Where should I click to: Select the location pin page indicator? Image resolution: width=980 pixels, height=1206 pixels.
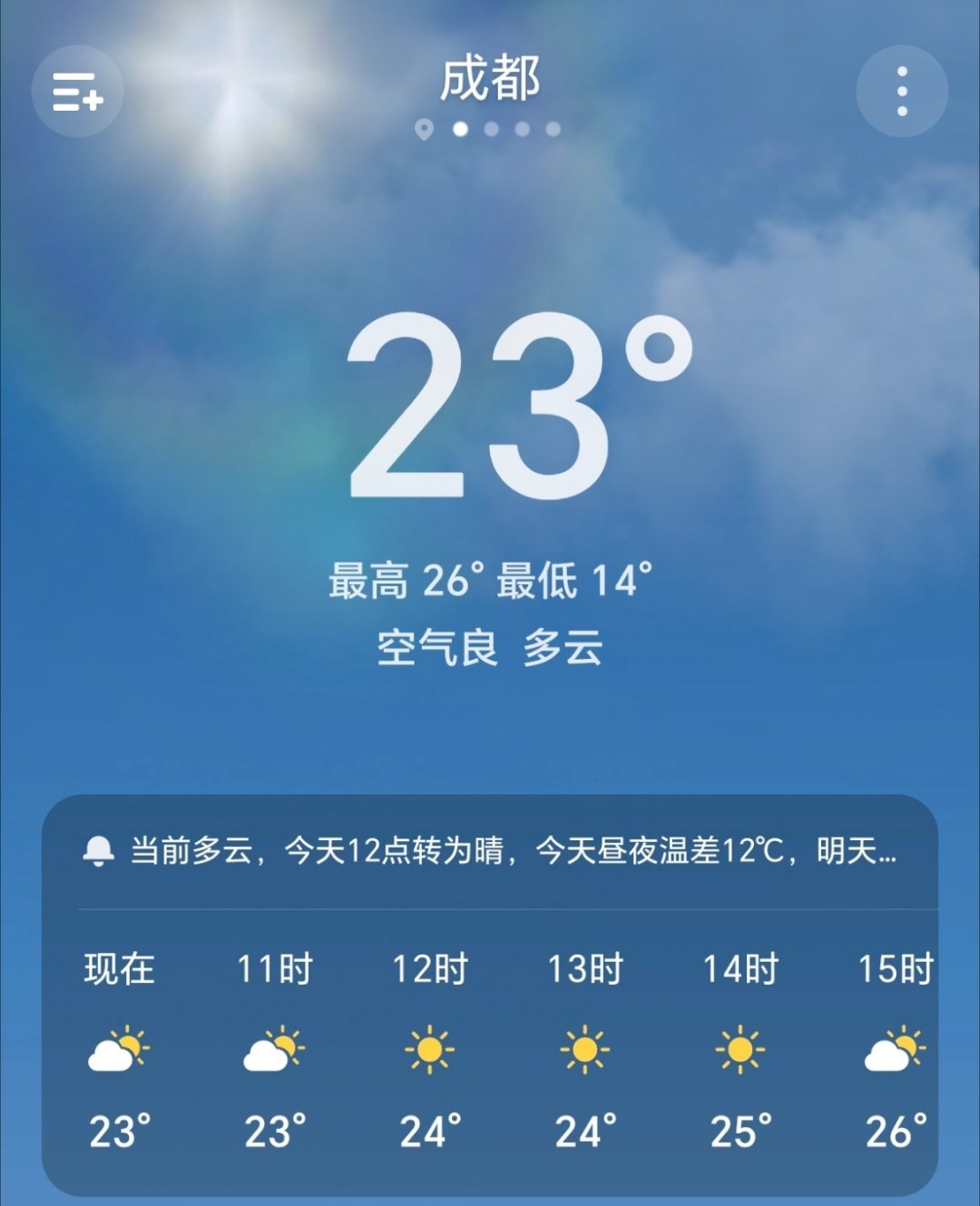coord(425,130)
